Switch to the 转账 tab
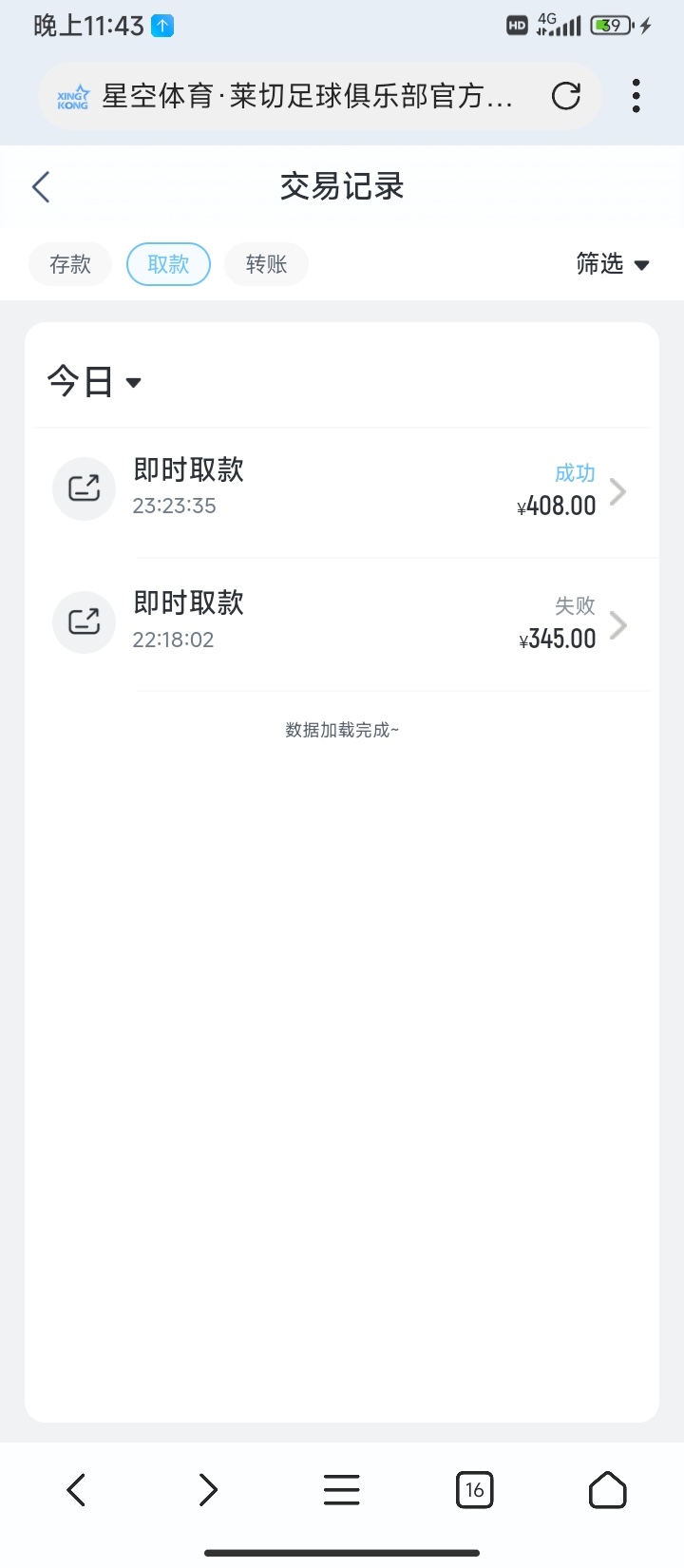 point(266,264)
